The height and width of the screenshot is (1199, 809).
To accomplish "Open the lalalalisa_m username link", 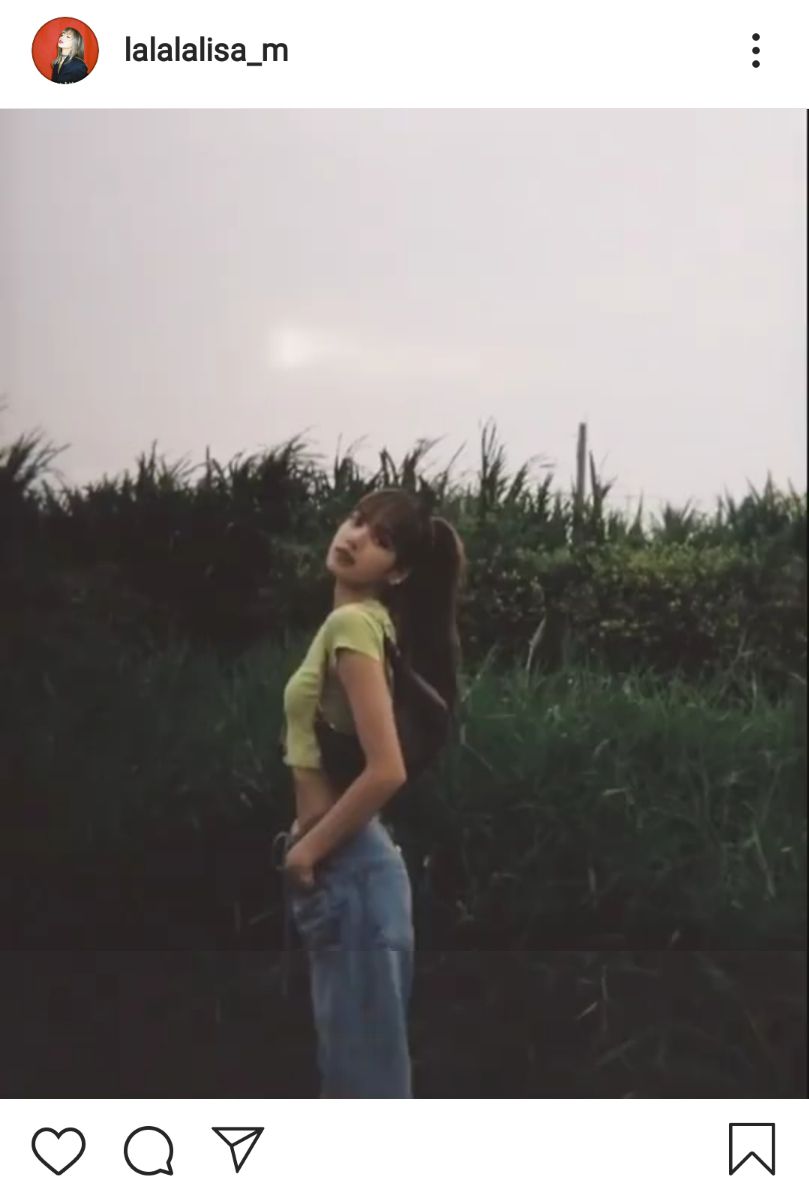I will click(206, 50).
